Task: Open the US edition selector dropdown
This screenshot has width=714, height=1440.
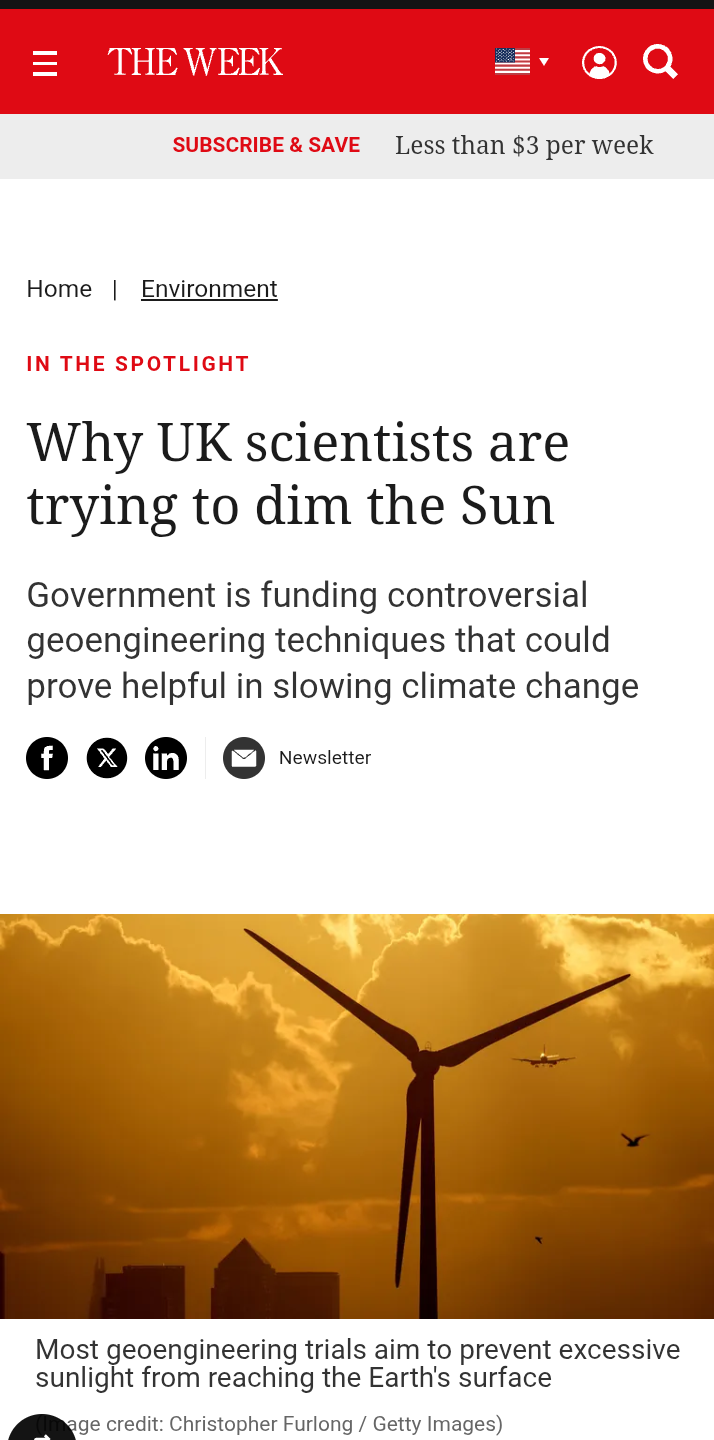Action: (522, 62)
